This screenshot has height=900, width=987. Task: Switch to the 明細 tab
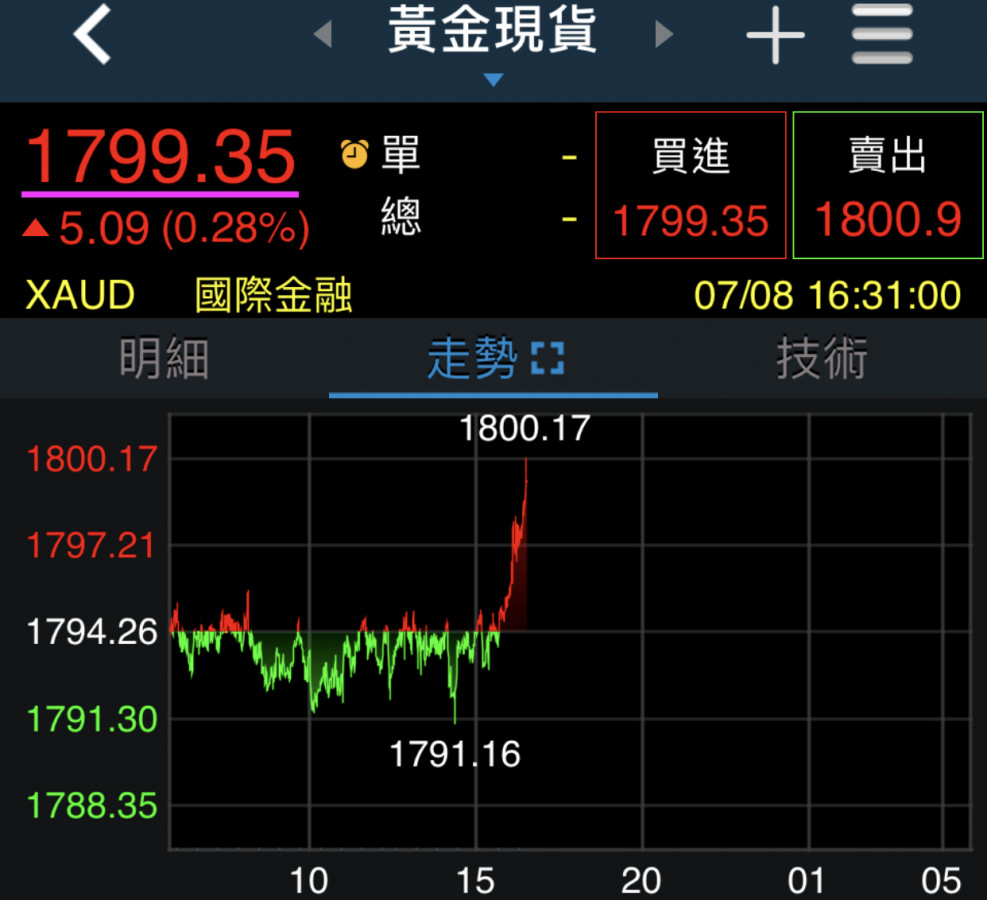(164, 359)
